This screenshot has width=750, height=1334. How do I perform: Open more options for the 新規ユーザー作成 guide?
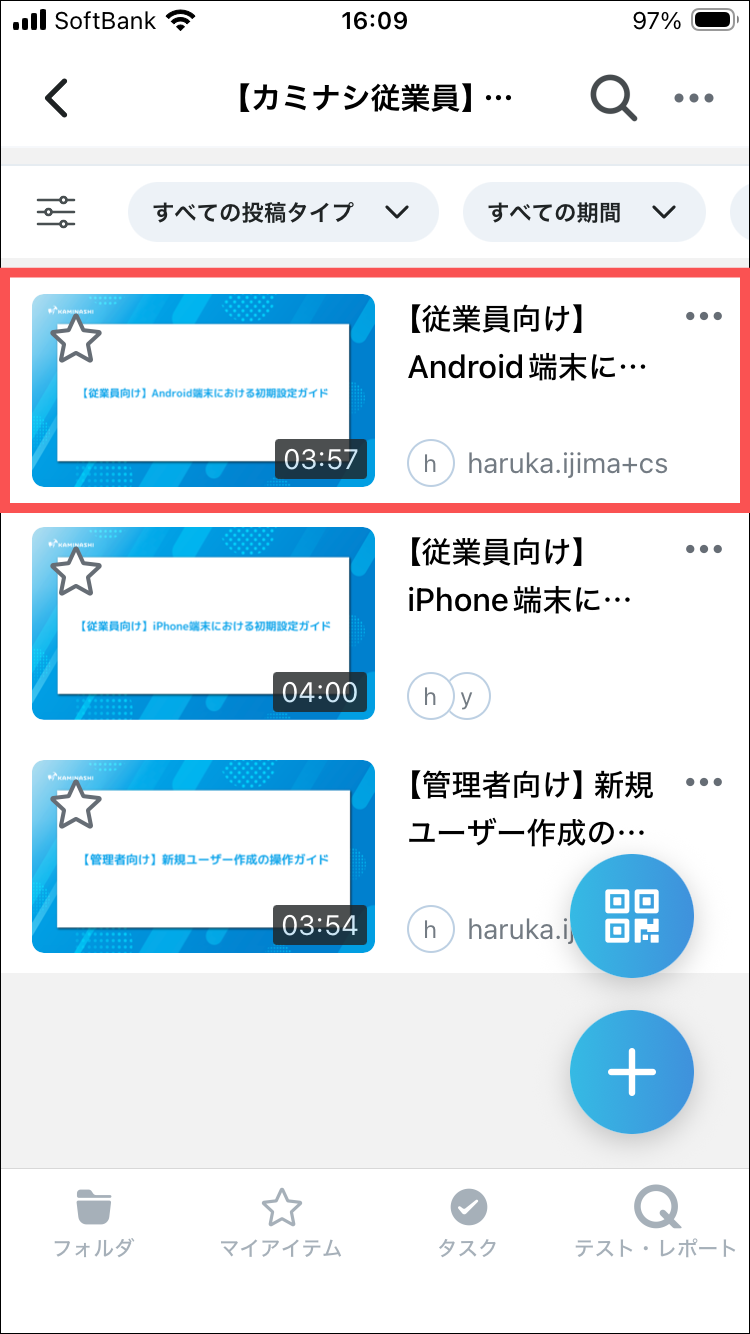(704, 783)
